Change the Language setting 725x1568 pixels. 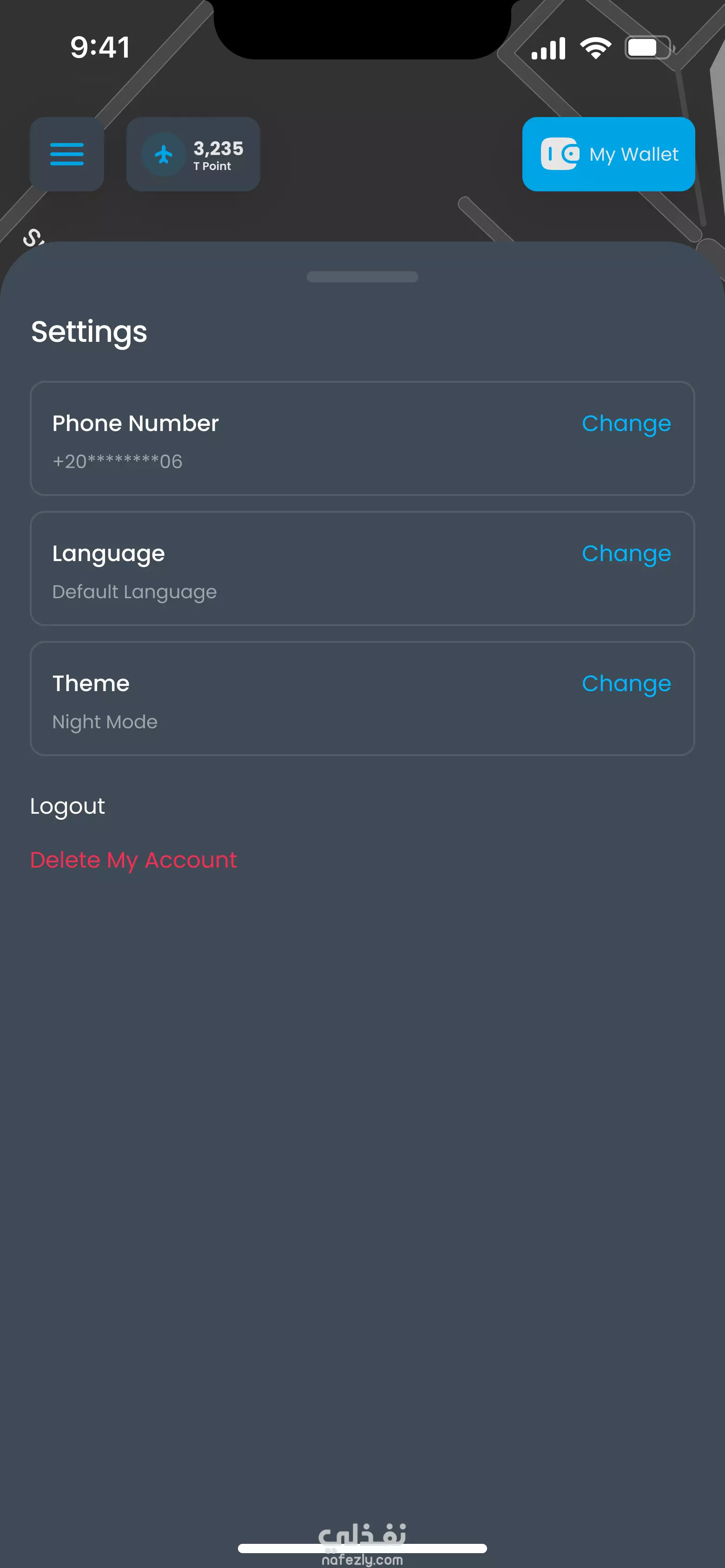[x=626, y=554]
